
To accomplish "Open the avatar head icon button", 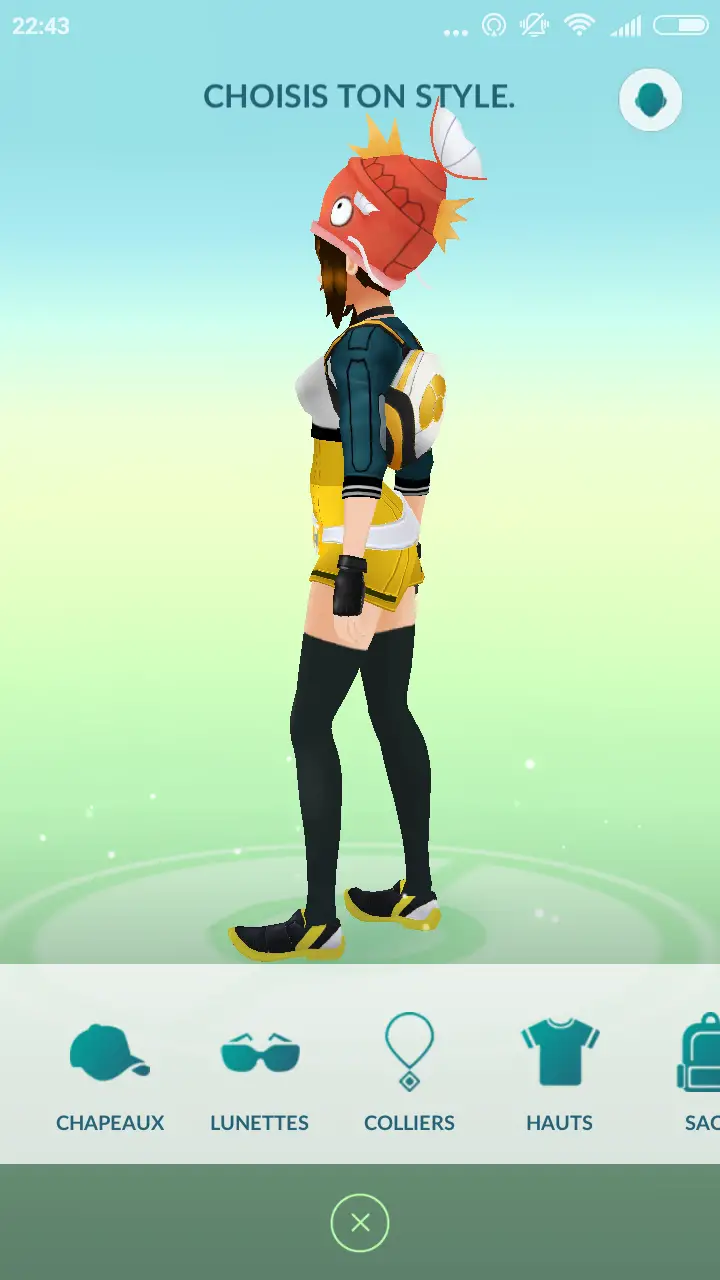I will point(650,100).
